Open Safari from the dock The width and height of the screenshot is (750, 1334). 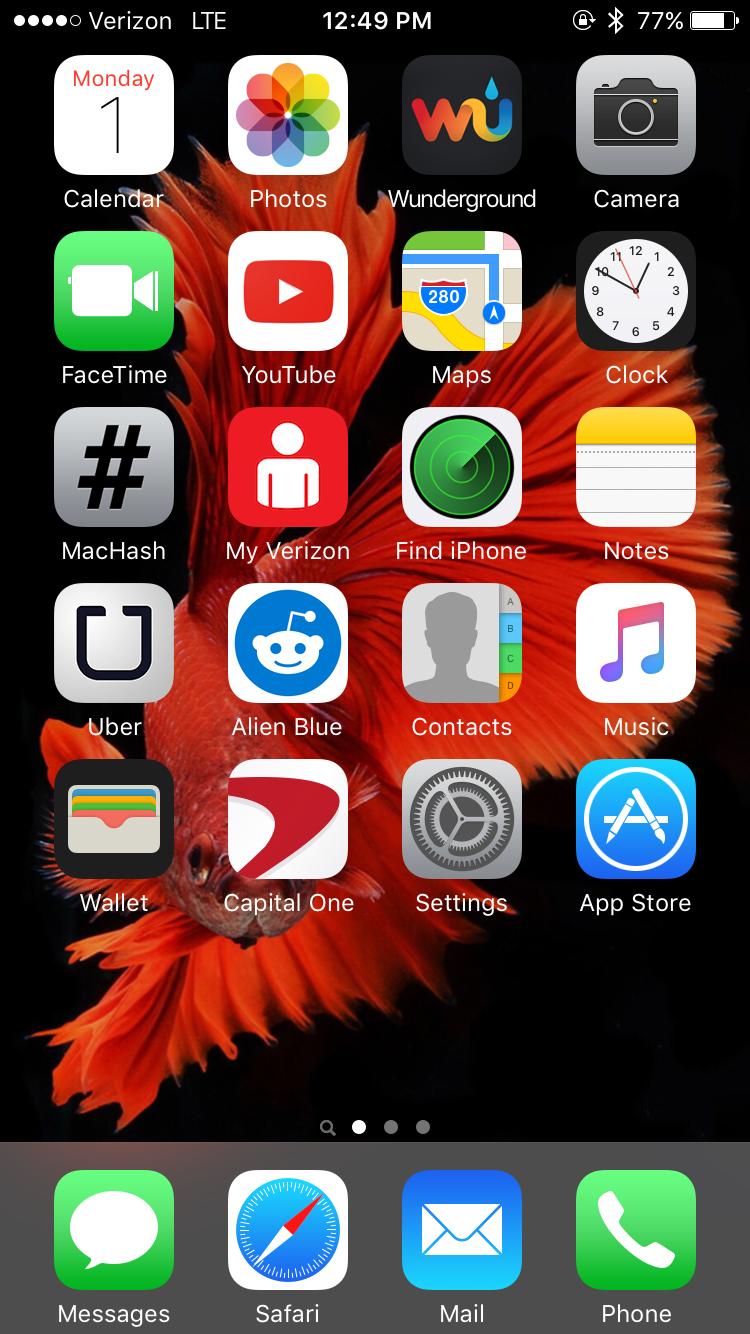[288, 1231]
